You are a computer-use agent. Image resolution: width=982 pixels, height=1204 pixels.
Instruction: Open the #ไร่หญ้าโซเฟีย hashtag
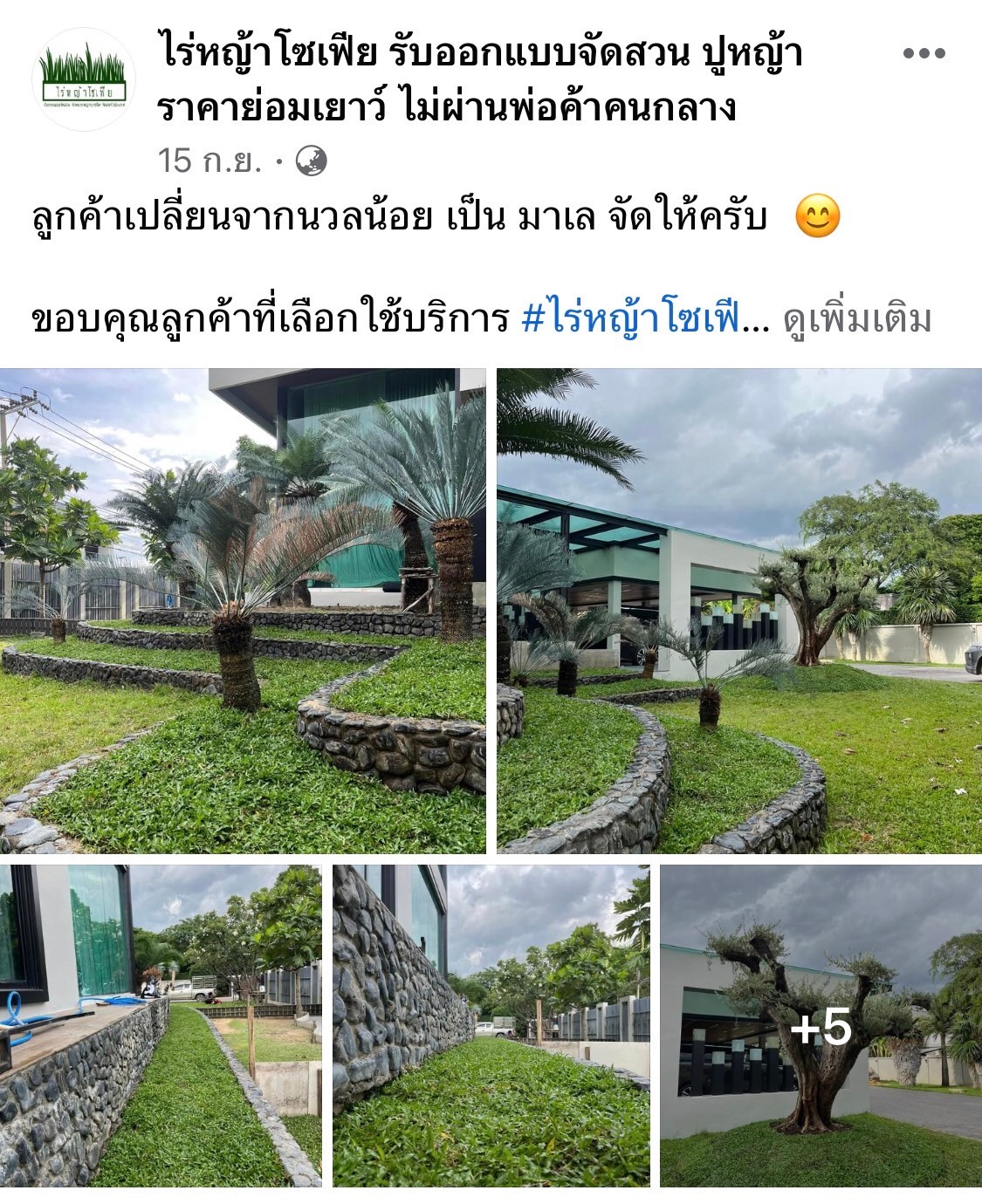(630, 319)
